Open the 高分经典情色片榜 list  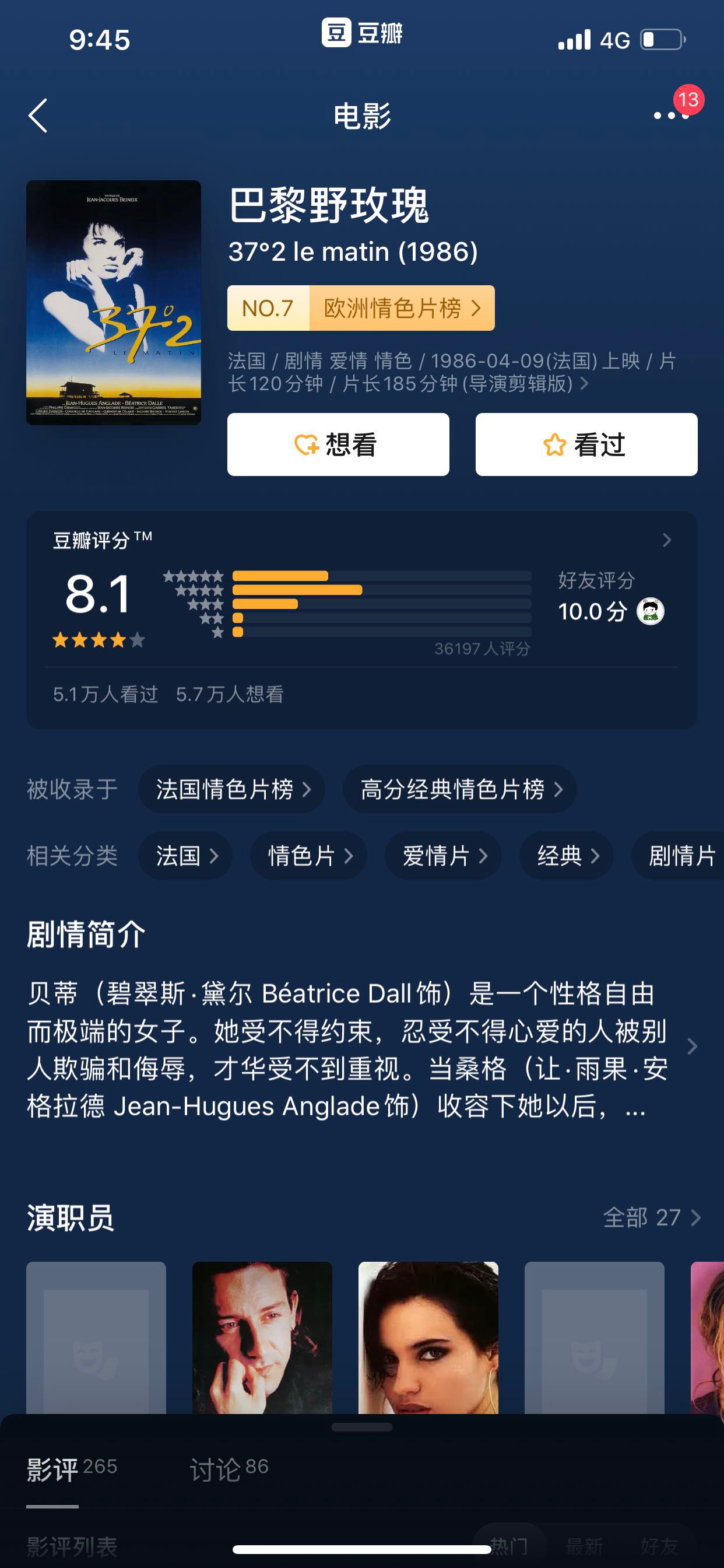[459, 789]
